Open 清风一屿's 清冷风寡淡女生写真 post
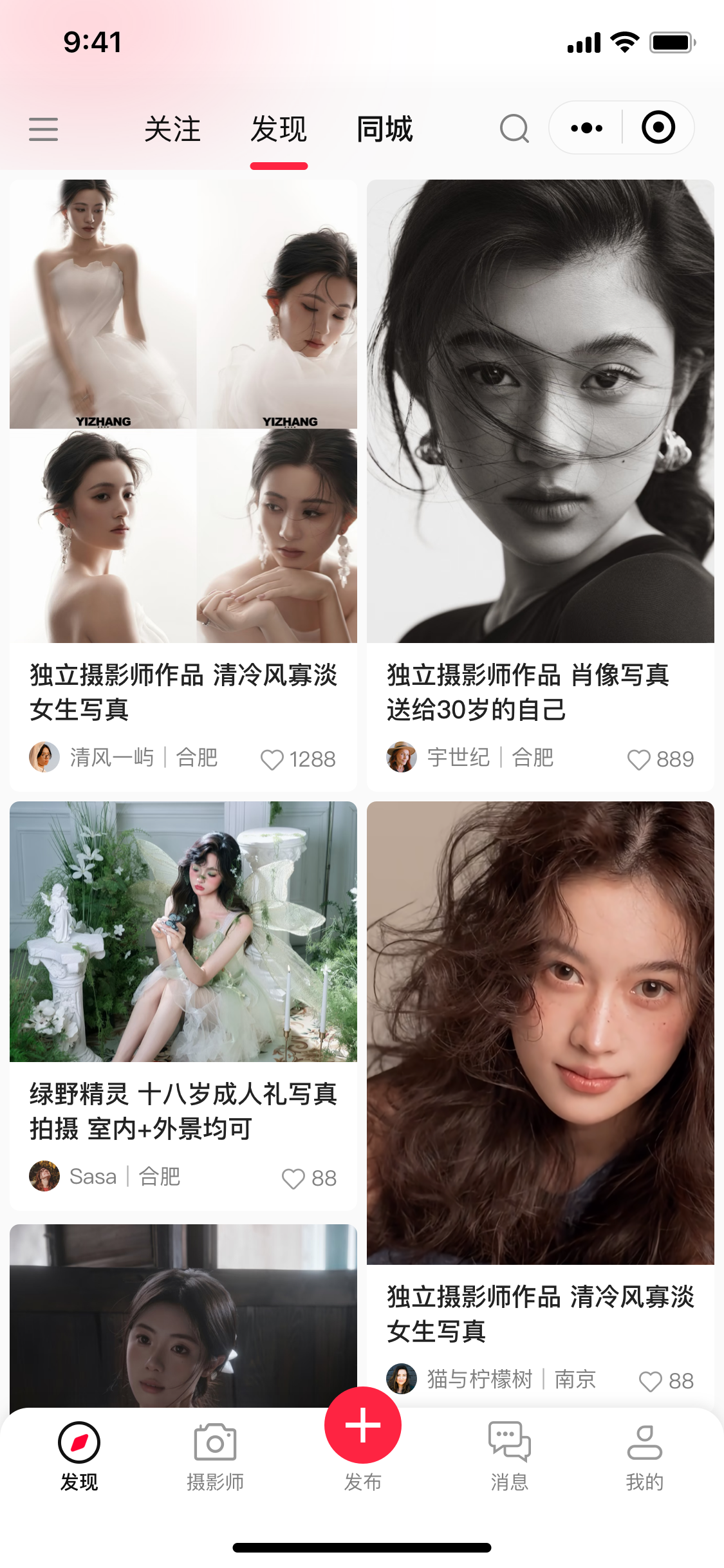The image size is (724, 1568). point(183,412)
